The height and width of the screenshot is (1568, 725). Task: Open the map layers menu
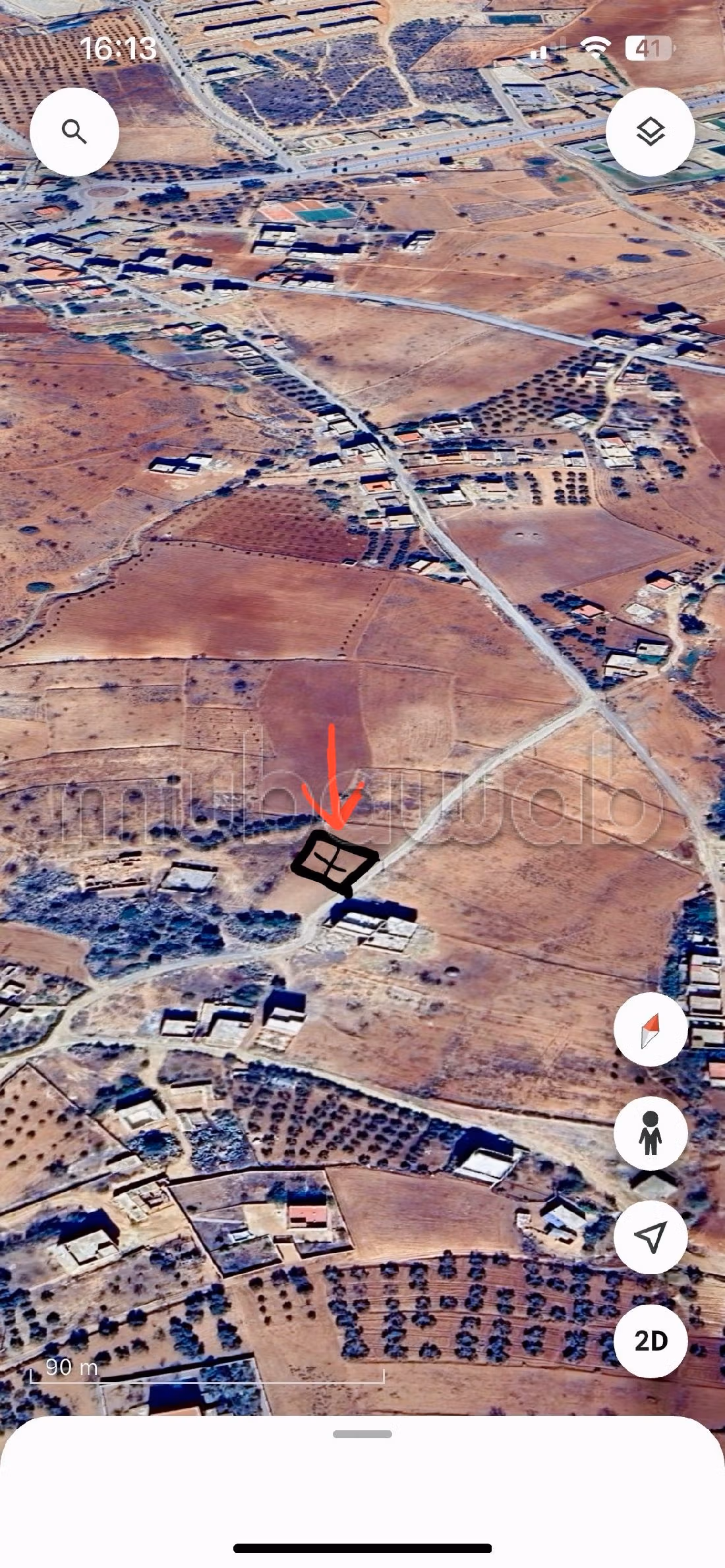(650, 132)
